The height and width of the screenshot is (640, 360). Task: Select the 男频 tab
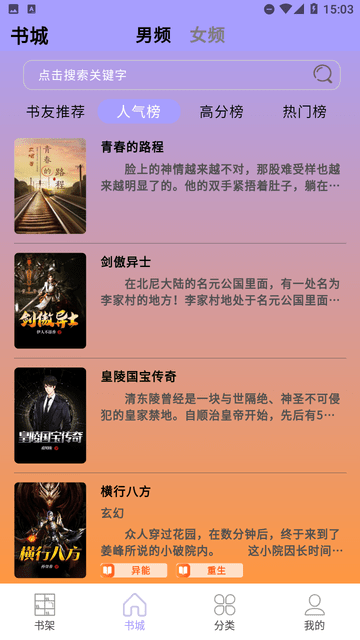coord(153,35)
